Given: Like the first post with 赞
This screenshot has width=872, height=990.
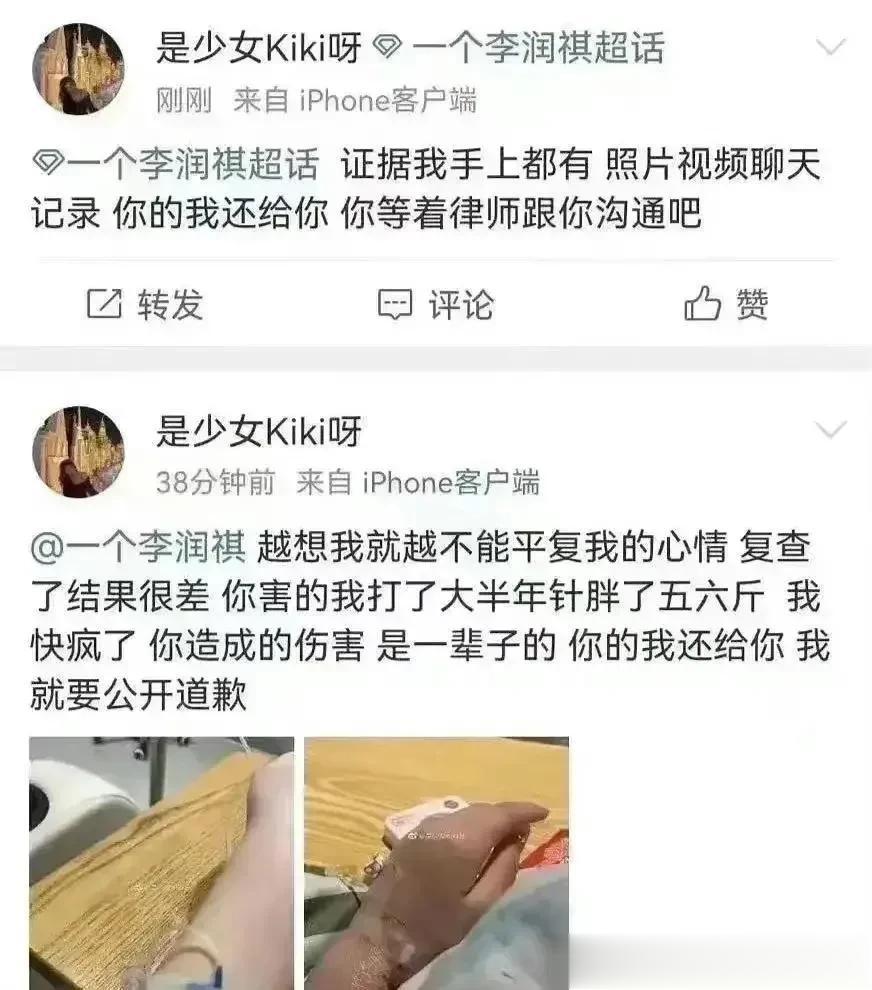Looking at the screenshot, I should coord(727,305).
